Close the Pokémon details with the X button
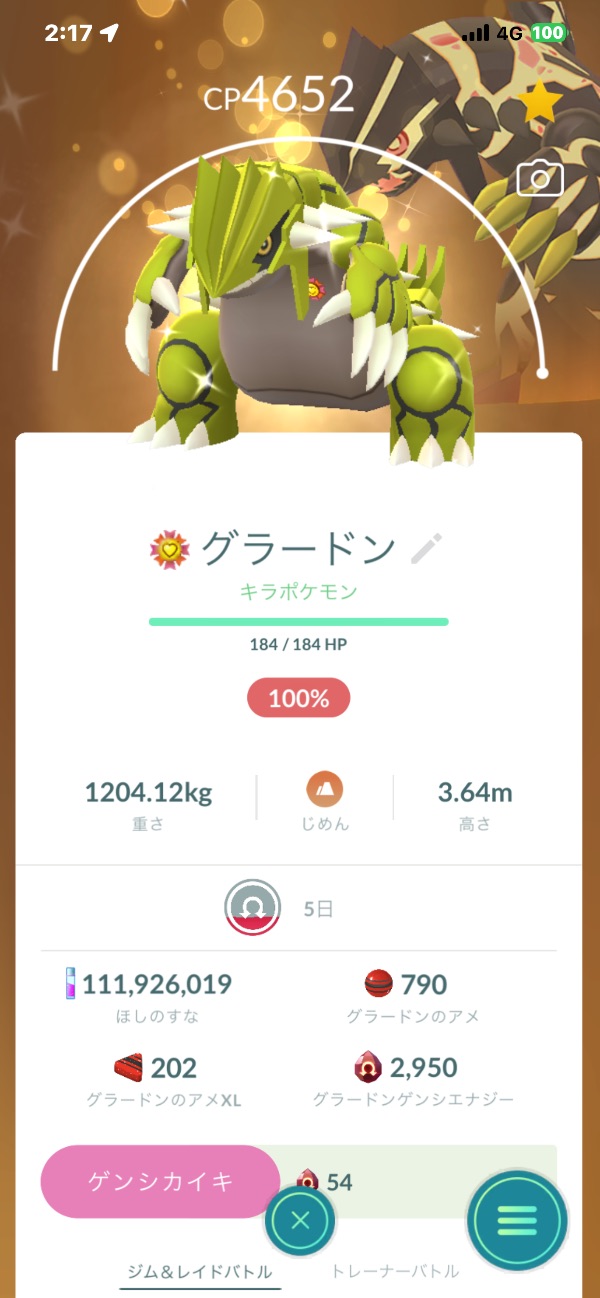600x1298 pixels. coord(301,1220)
